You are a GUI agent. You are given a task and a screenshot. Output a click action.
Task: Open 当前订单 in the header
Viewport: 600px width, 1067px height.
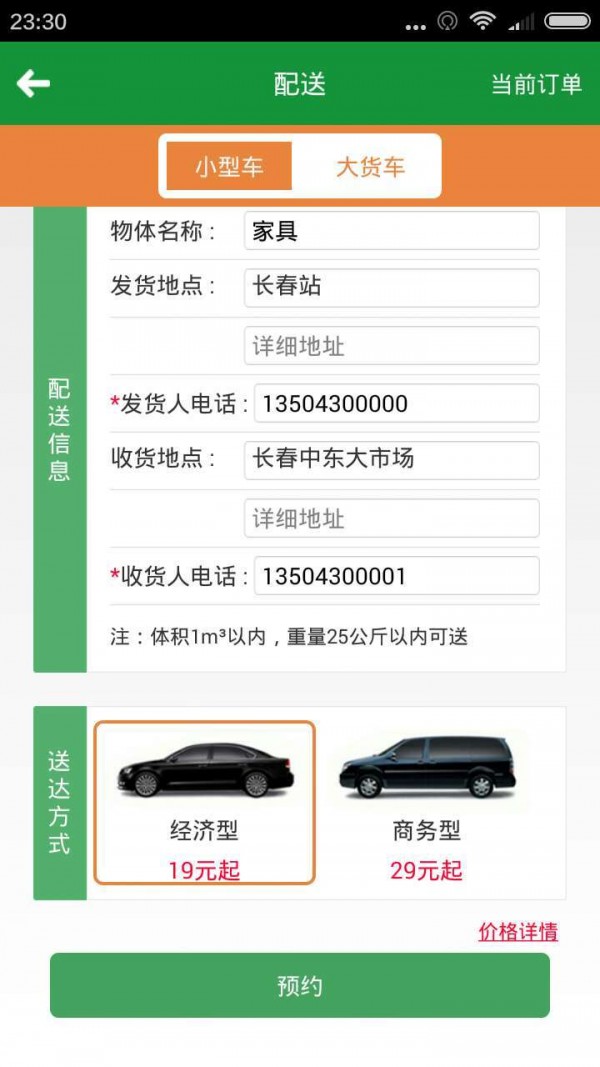(536, 84)
